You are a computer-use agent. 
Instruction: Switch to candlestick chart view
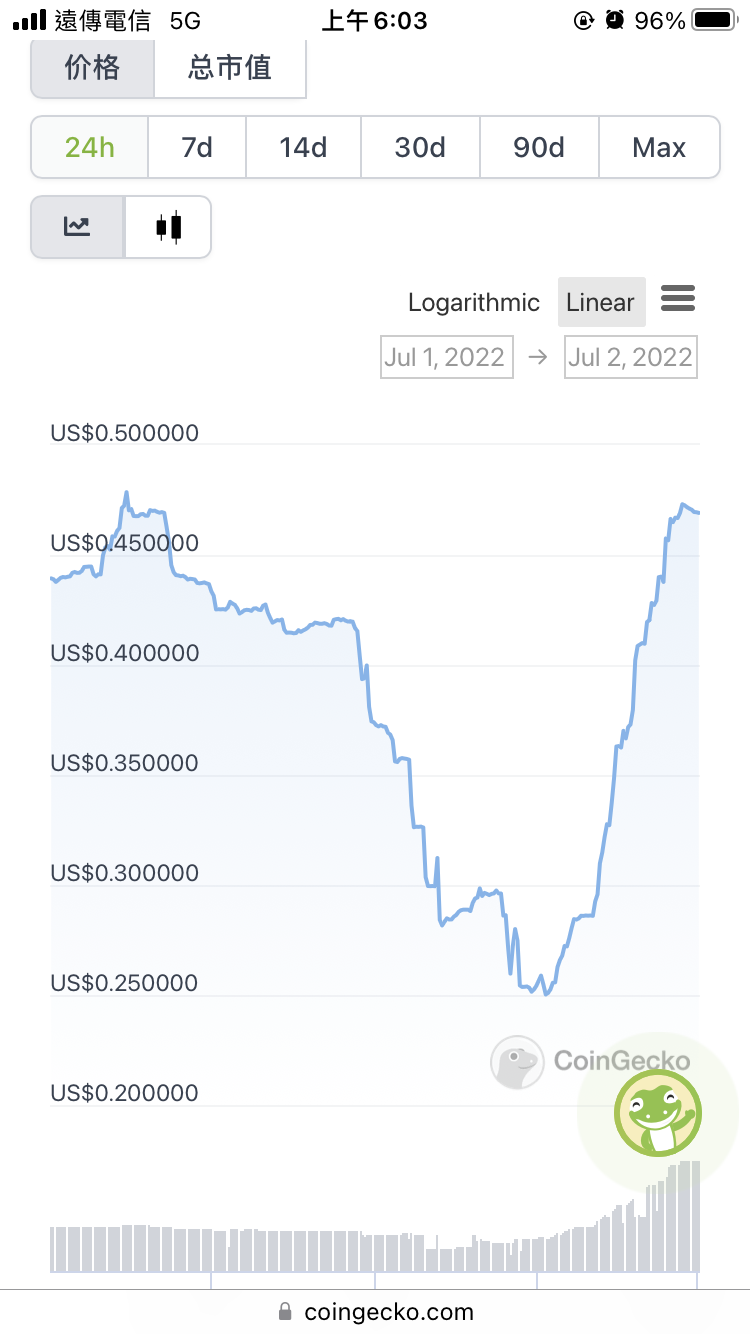[x=168, y=227]
